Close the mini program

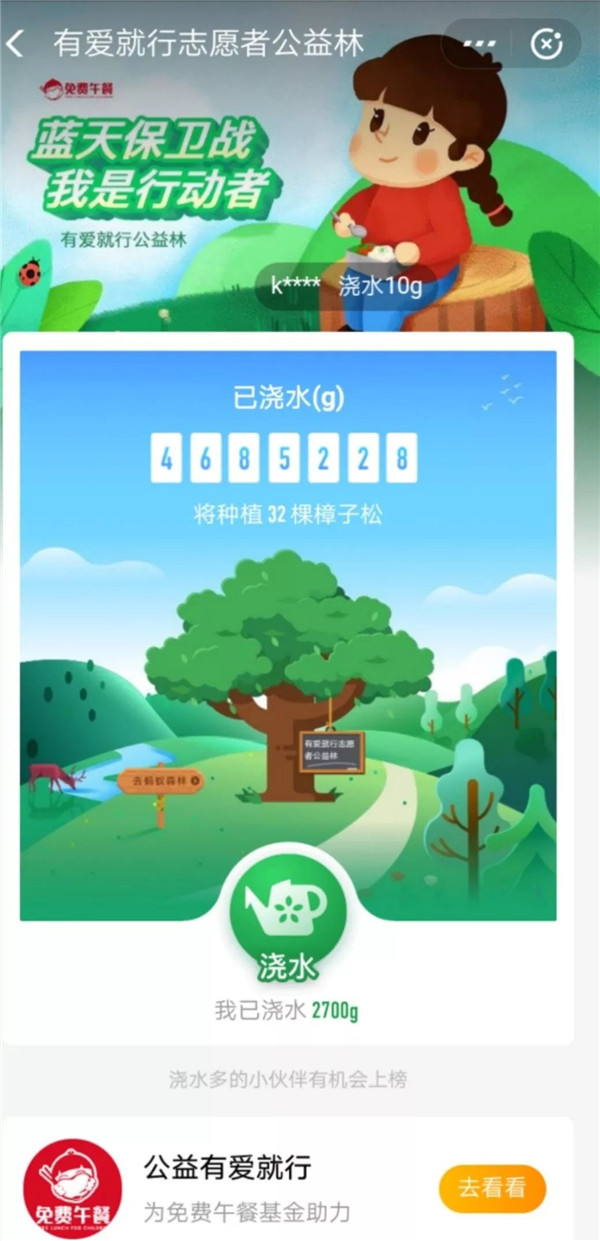(x=546, y=44)
